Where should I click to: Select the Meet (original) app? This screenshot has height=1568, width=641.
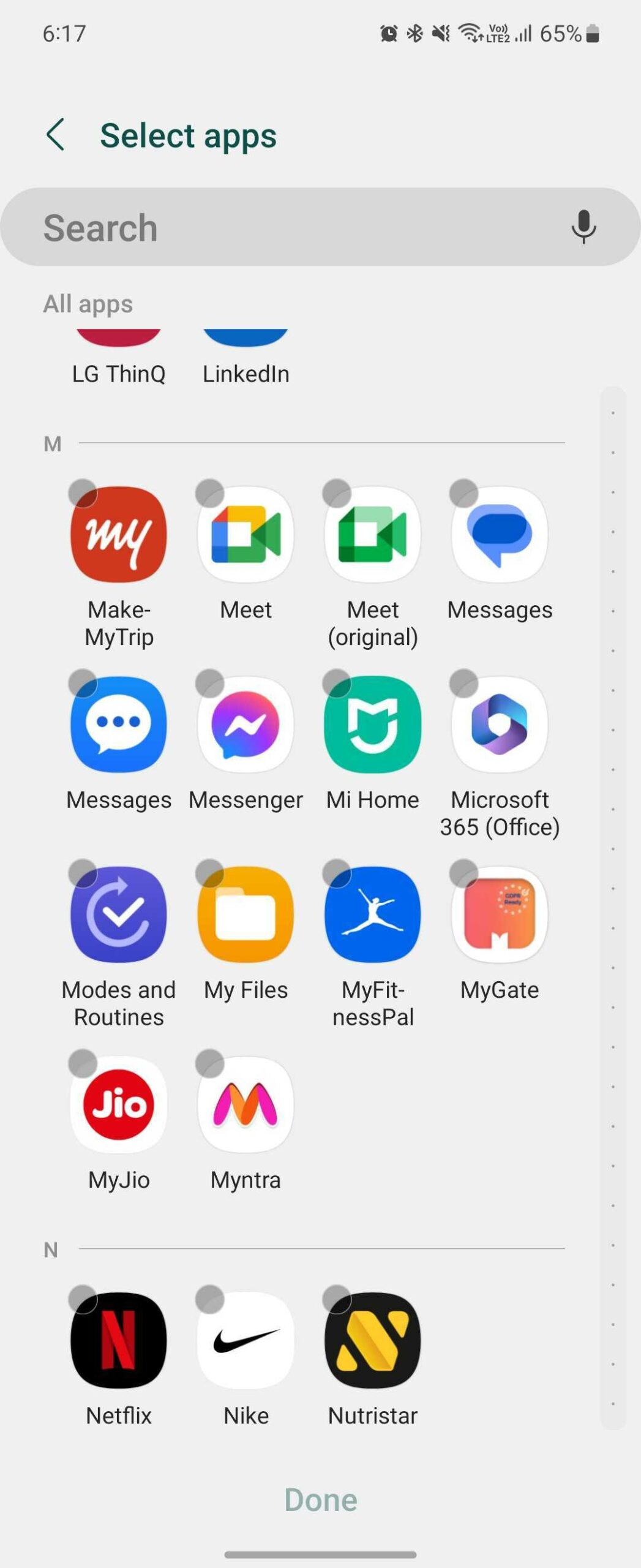[x=373, y=535]
